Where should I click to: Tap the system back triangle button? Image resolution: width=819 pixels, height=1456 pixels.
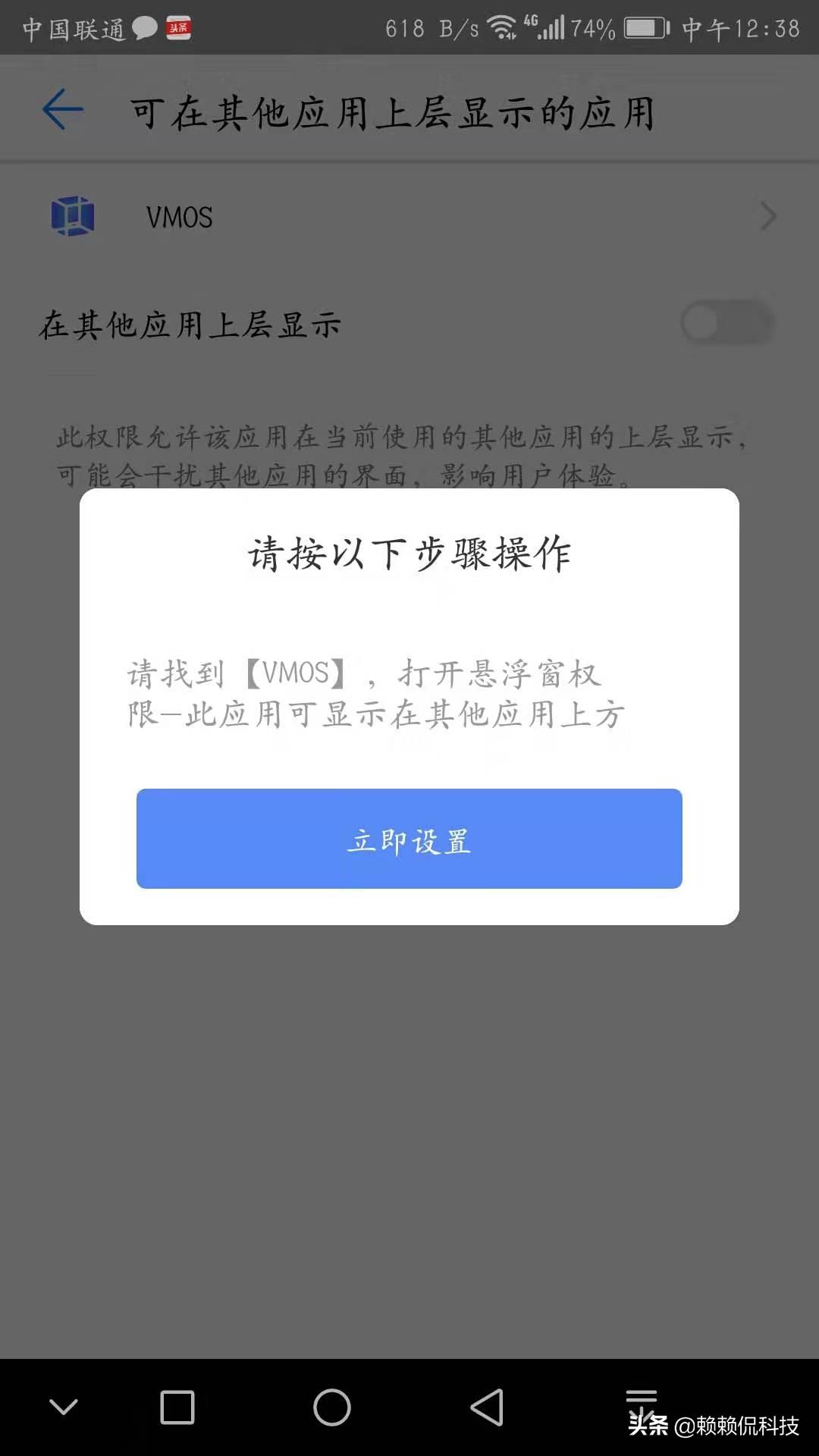coord(487,1407)
